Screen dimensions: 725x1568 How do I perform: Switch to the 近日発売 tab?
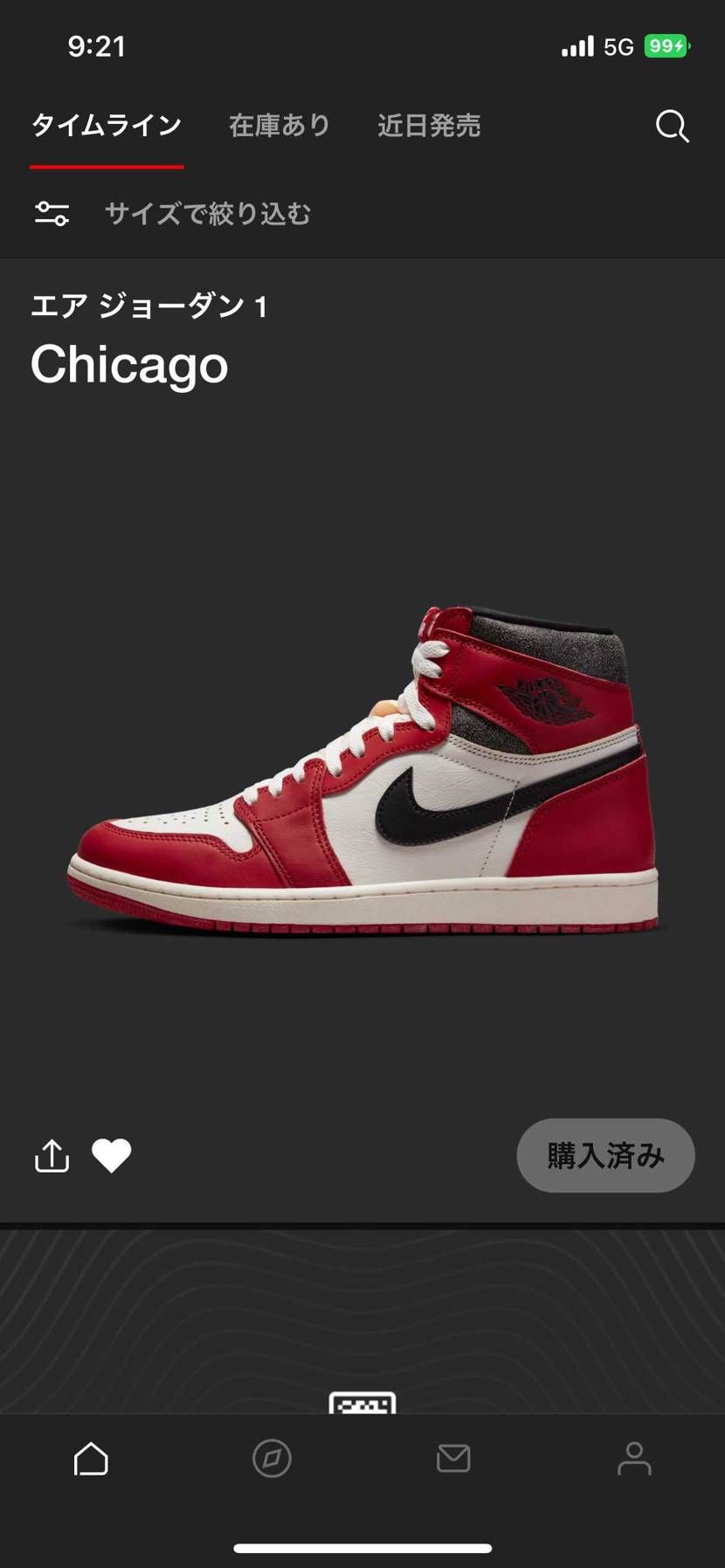click(x=429, y=126)
